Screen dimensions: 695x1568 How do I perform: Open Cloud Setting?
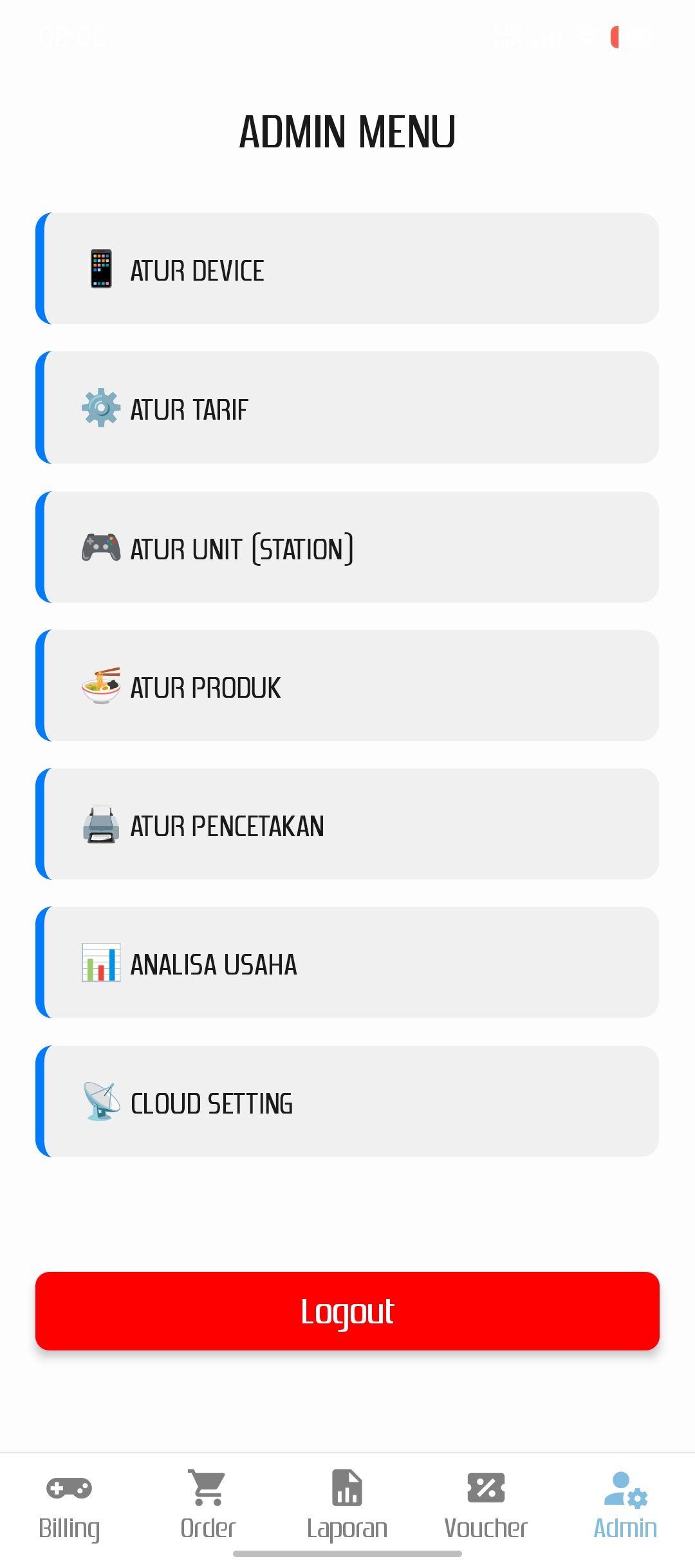(x=347, y=1101)
